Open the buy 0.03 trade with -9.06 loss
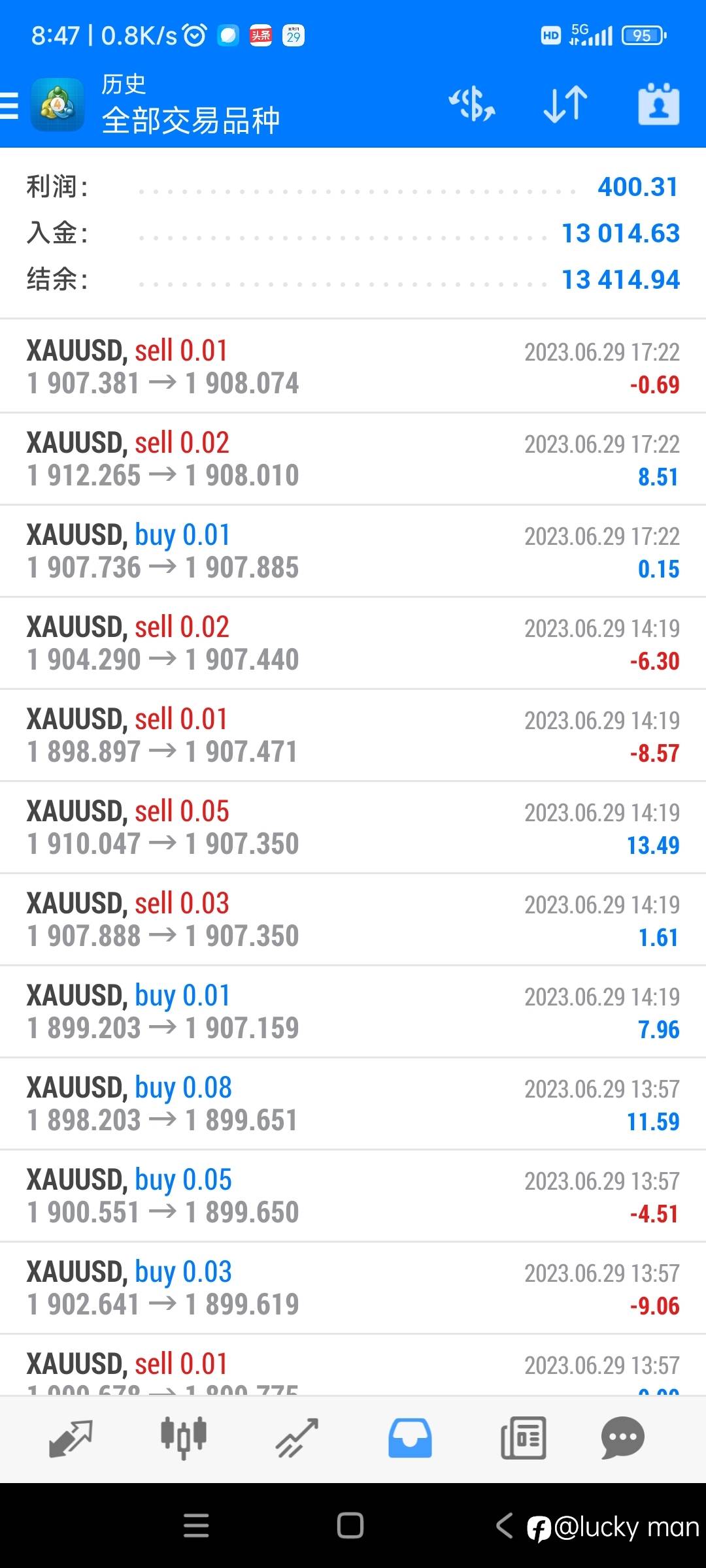The height and width of the screenshot is (1568, 706). coord(353,1288)
